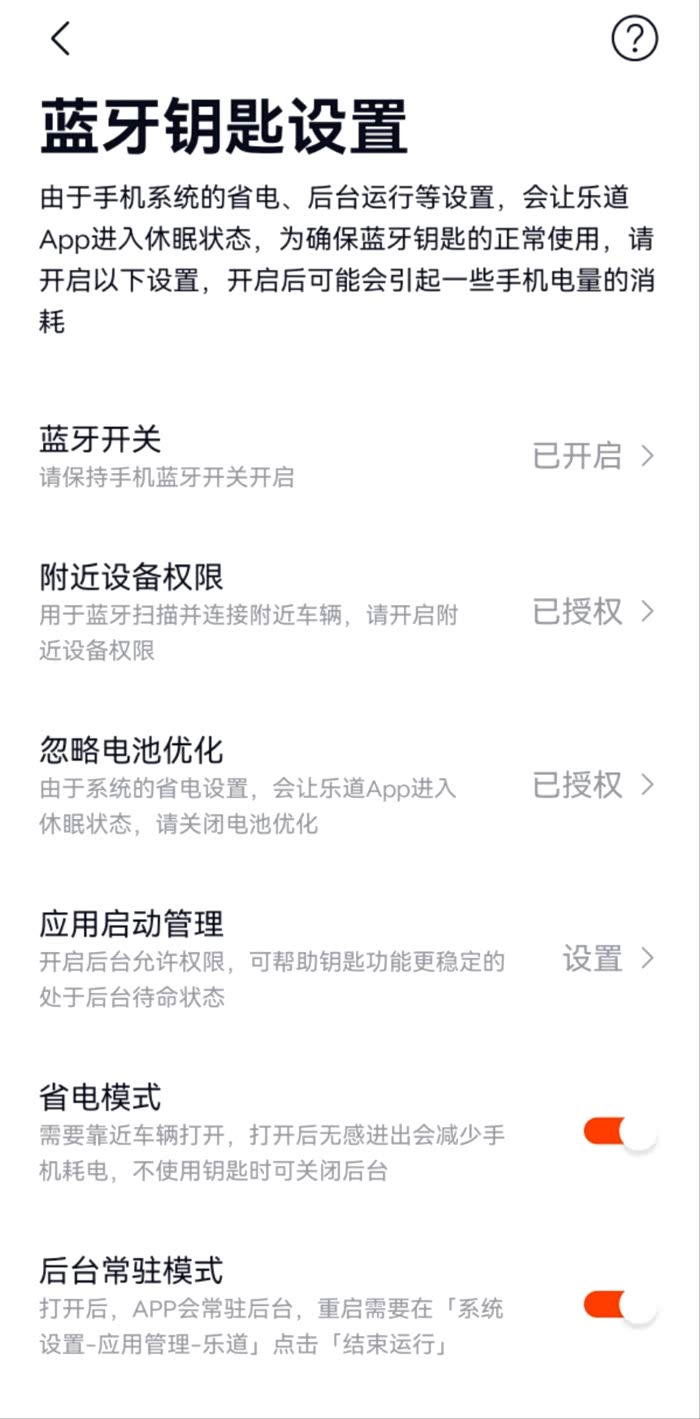
Task: Open the 忽略电池优化 row
Action: pos(348,785)
